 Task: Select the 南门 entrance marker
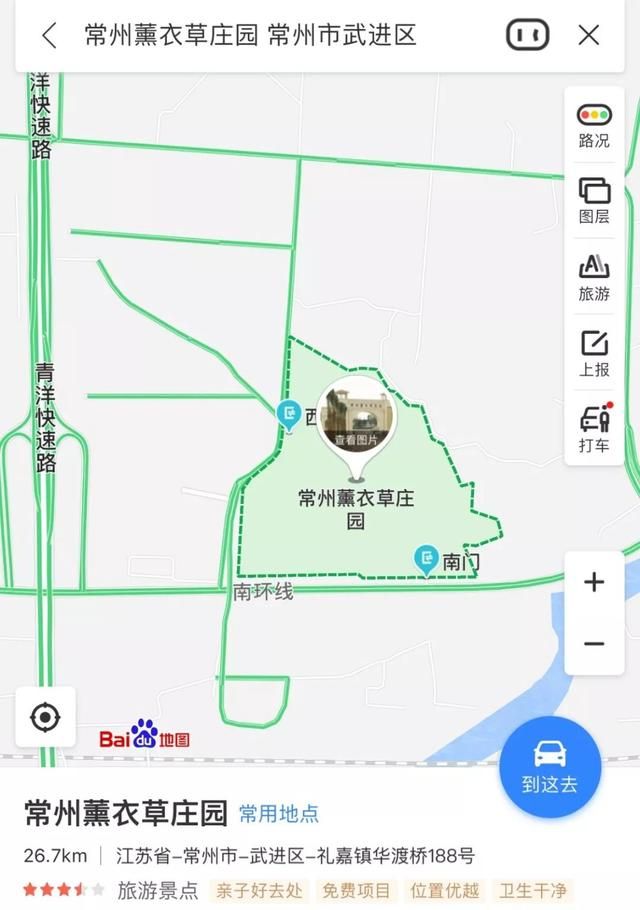pyautogui.click(x=428, y=559)
